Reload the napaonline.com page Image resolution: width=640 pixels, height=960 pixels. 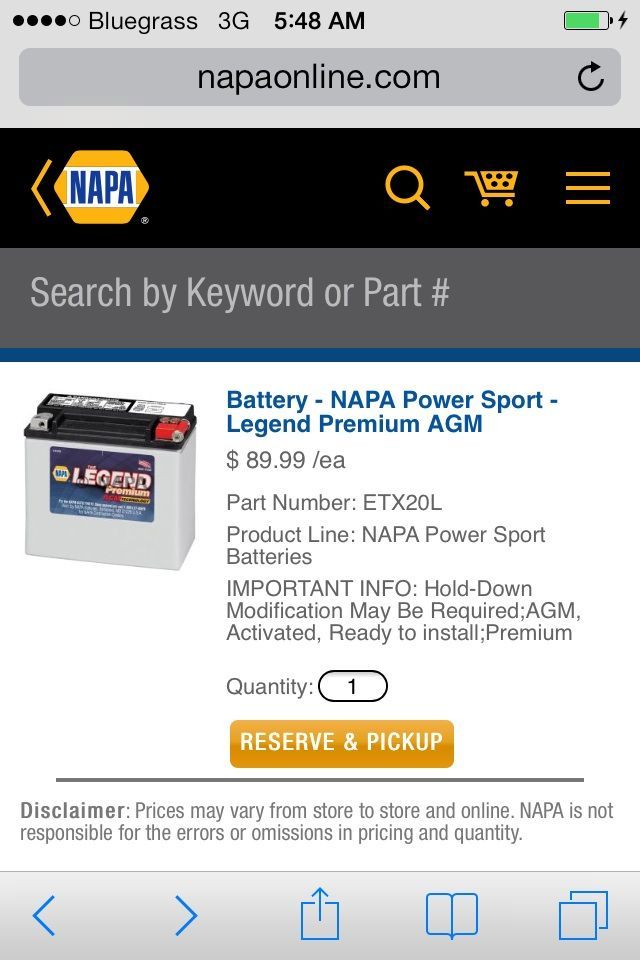point(591,77)
